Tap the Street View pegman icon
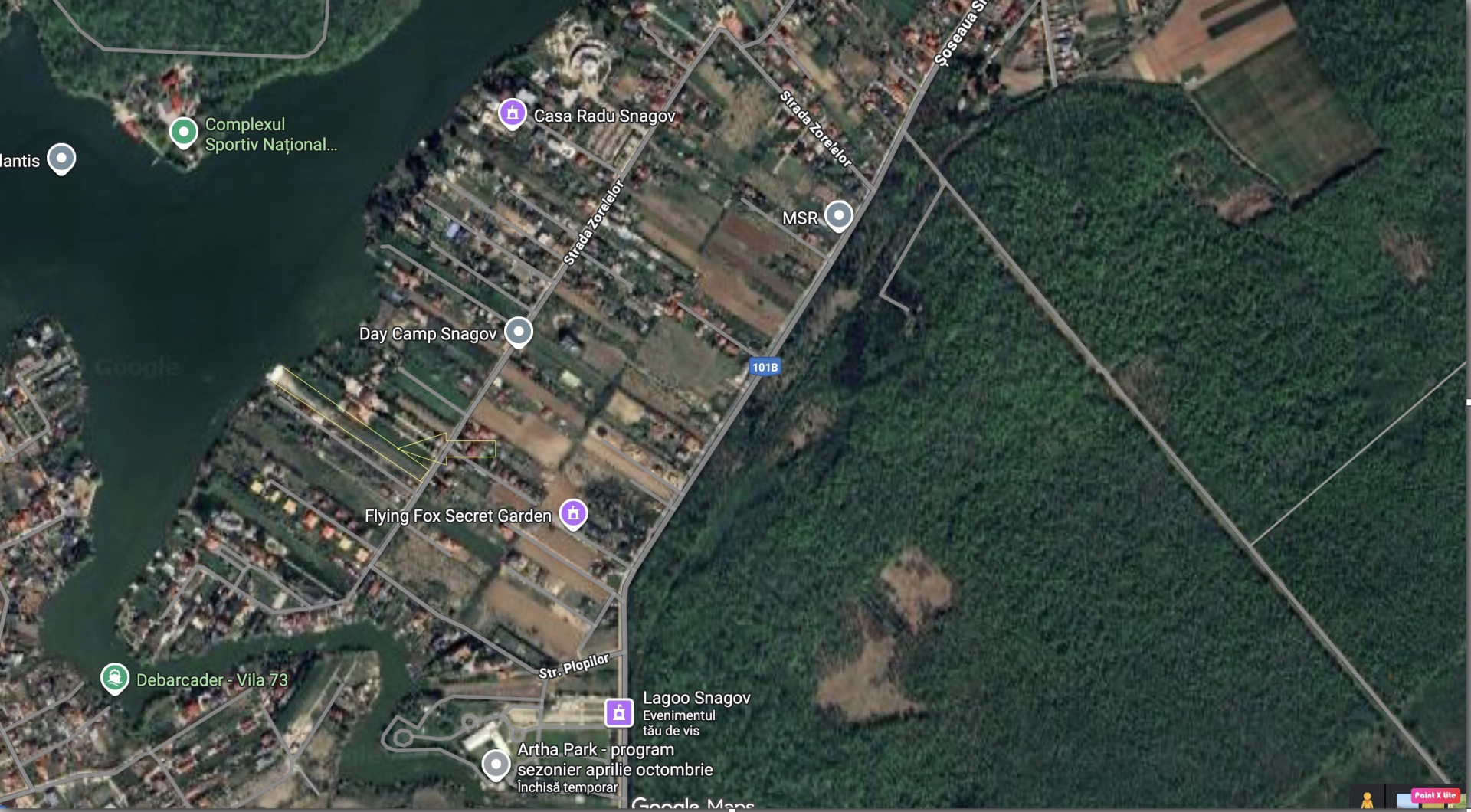The height and width of the screenshot is (812, 1471). click(x=1368, y=801)
